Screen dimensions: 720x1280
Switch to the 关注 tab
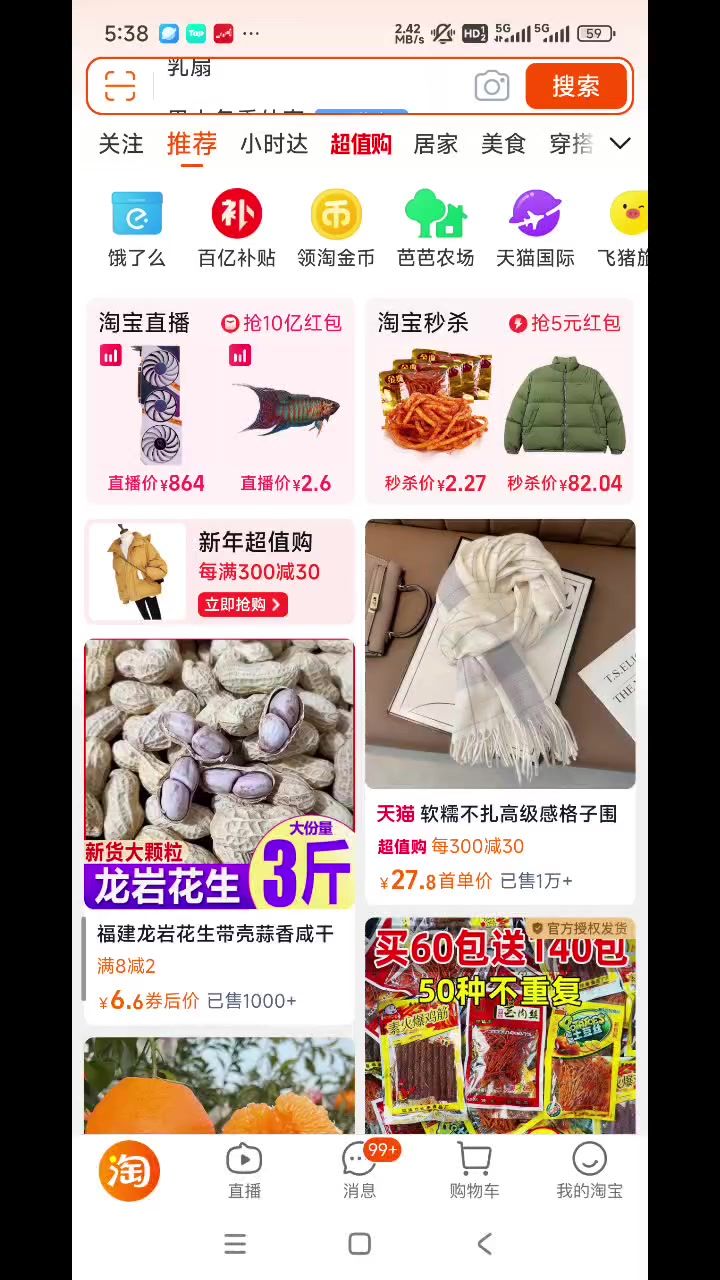[121, 144]
